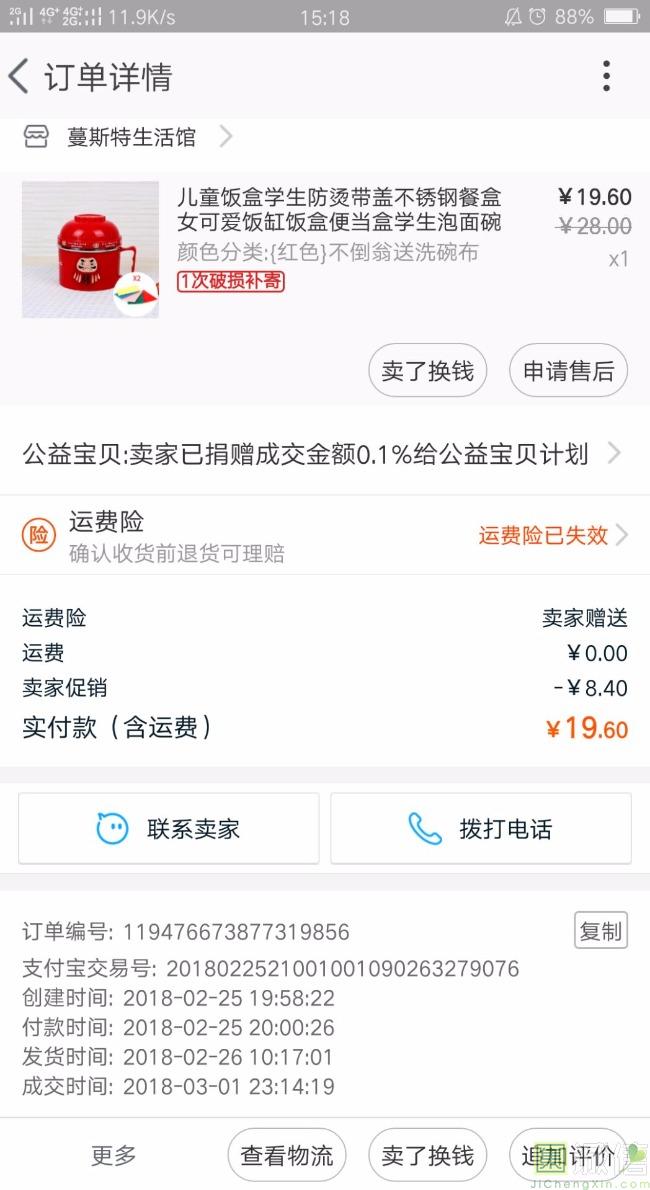
Task: Check logistics with 查看物流
Action: (x=287, y=1155)
